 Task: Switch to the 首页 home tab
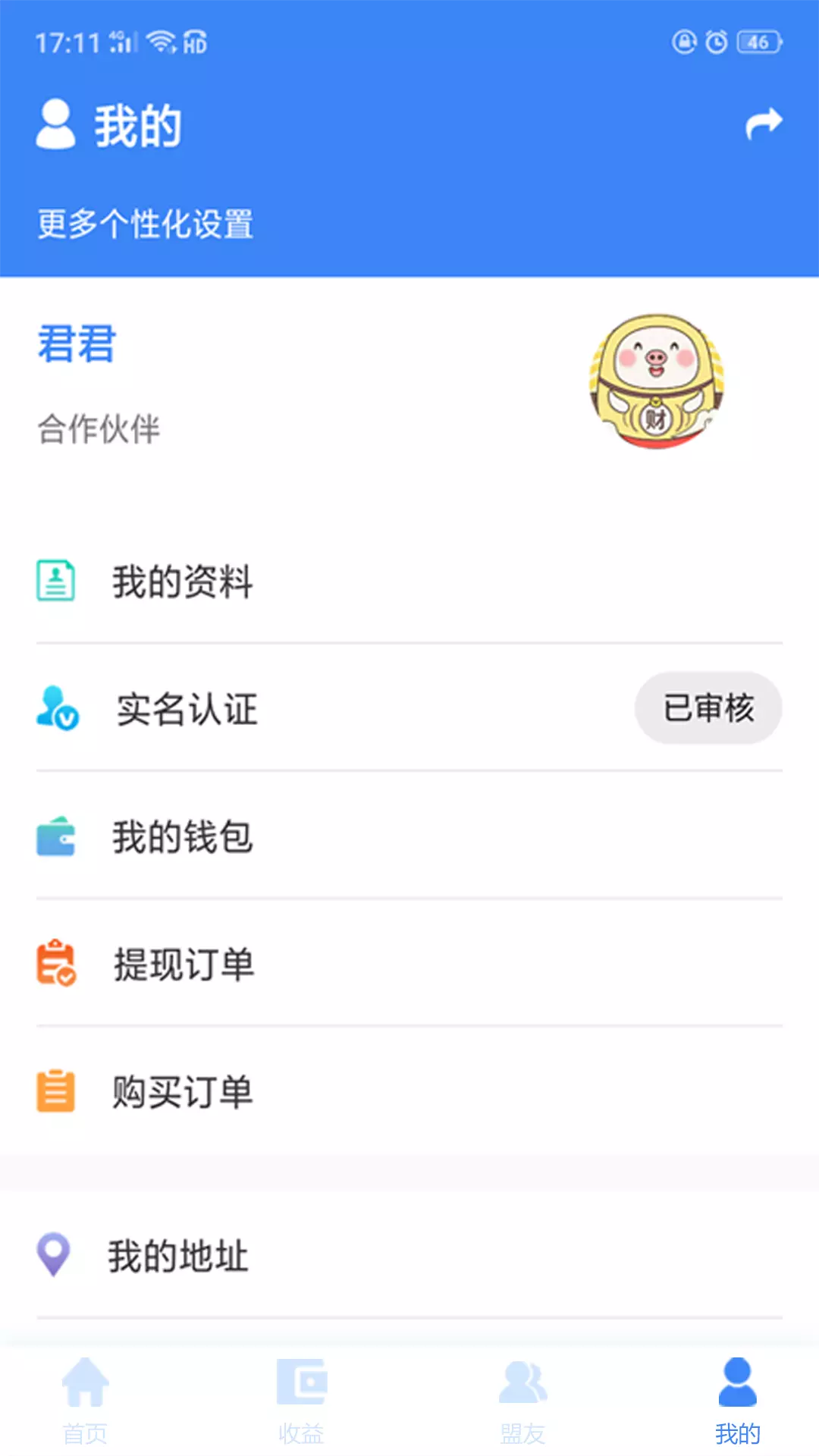click(x=85, y=1402)
